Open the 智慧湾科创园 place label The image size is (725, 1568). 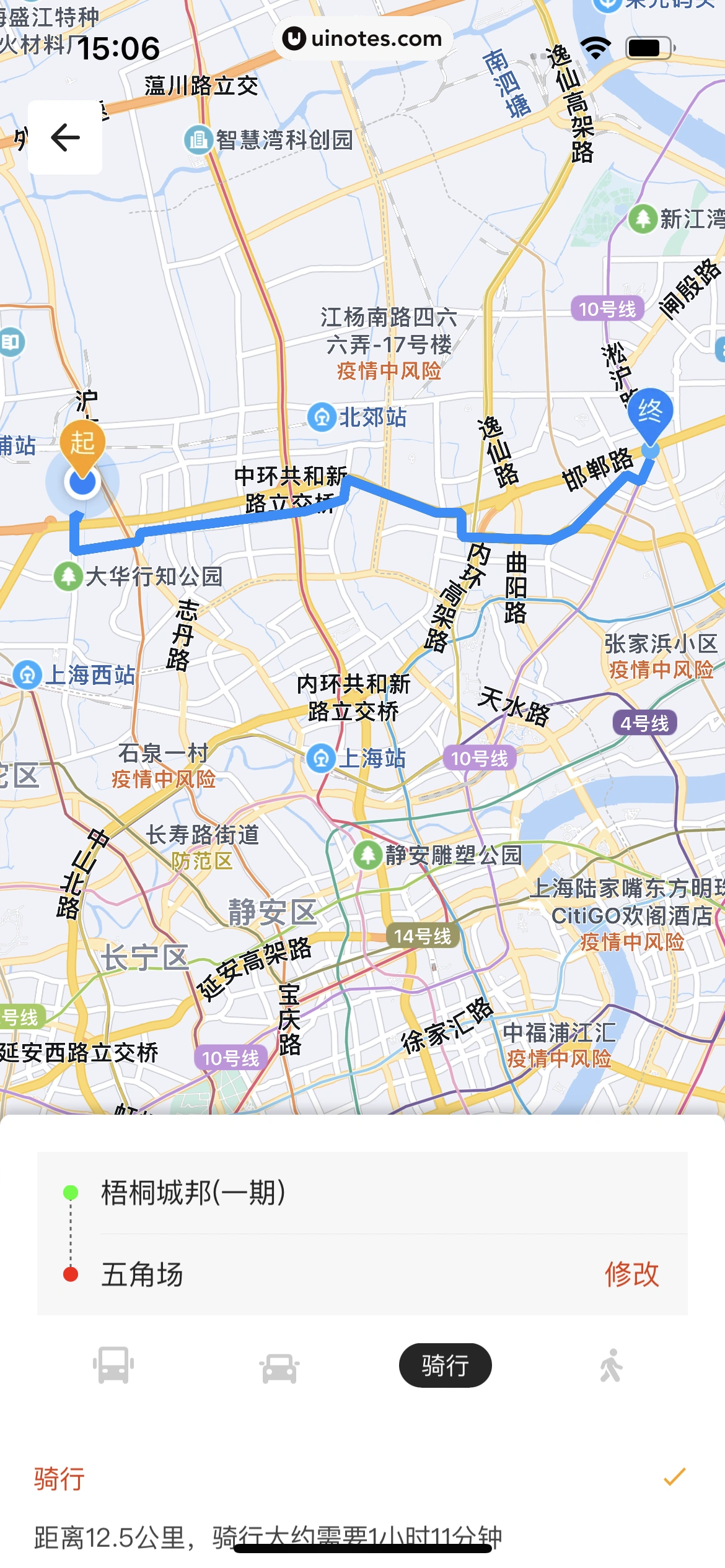[198, 141]
